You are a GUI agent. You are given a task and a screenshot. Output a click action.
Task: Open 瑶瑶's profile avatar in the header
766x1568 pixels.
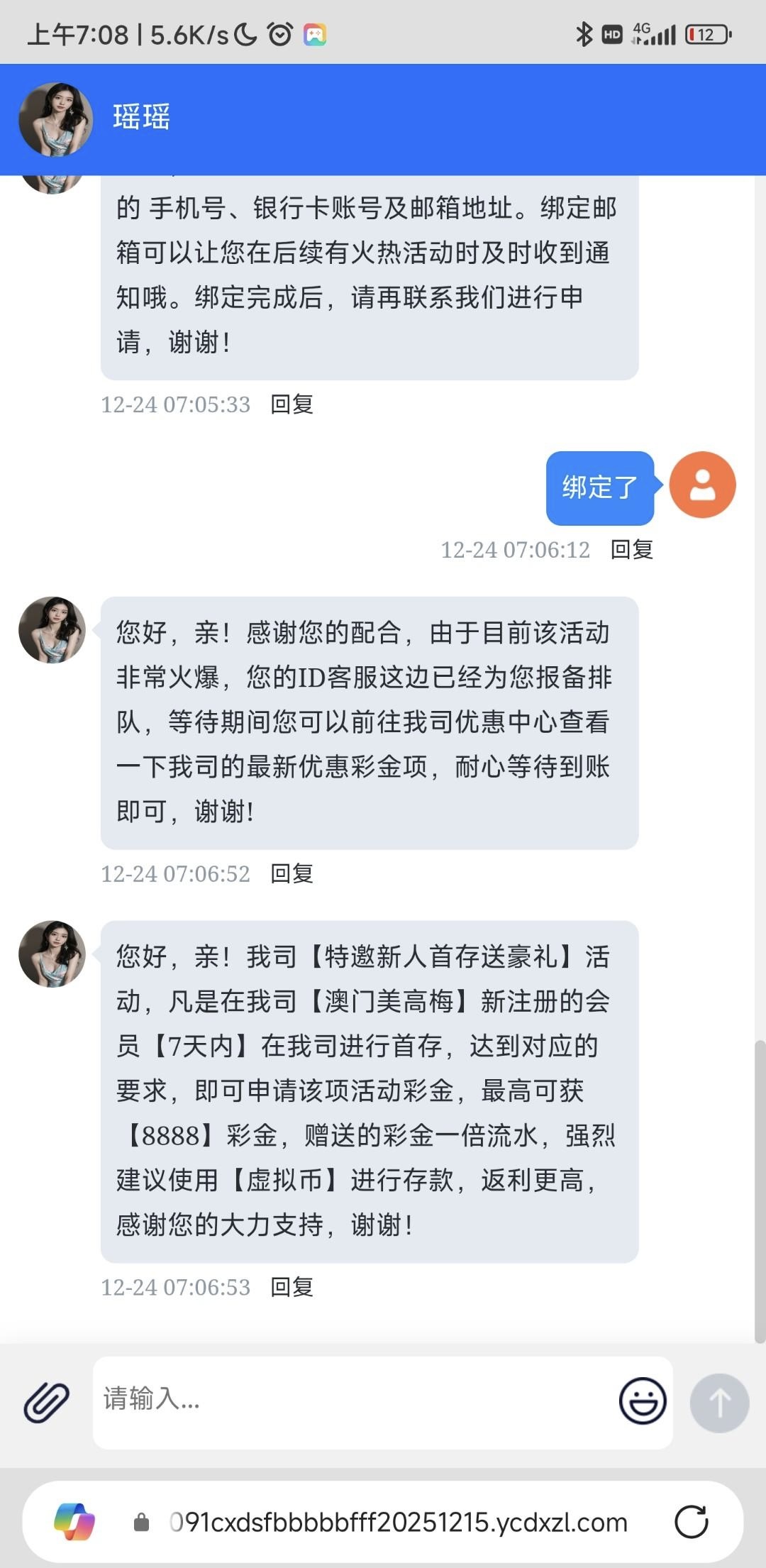coord(56,119)
